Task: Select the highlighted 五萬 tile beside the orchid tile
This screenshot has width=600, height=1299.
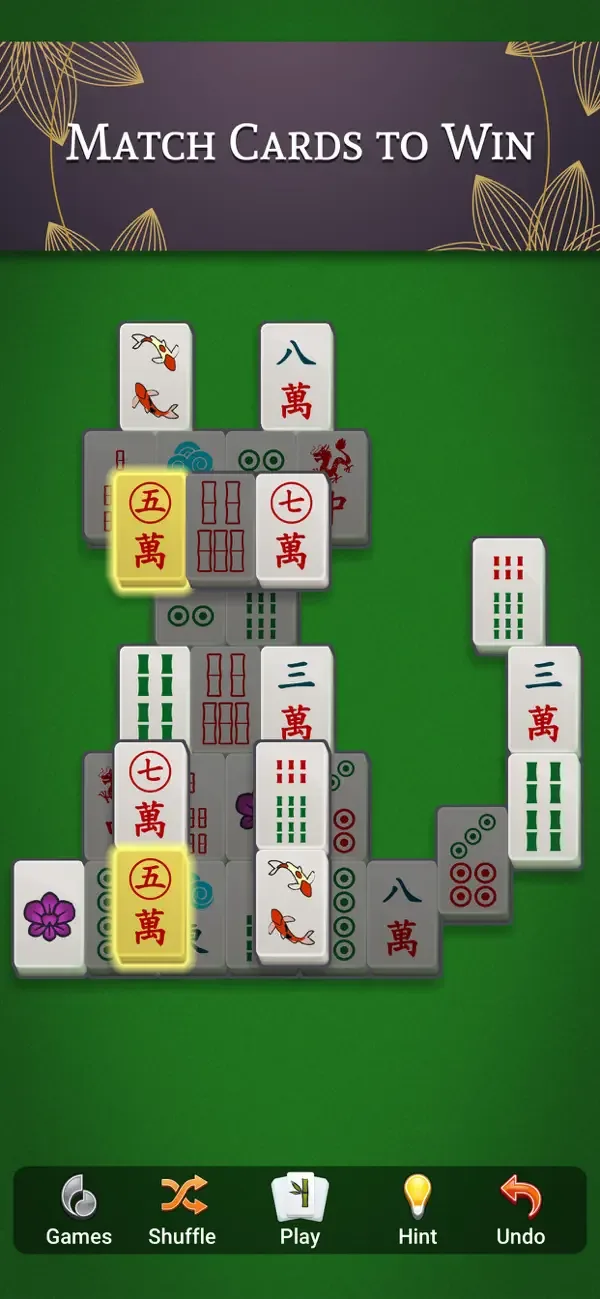Action: (151, 907)
